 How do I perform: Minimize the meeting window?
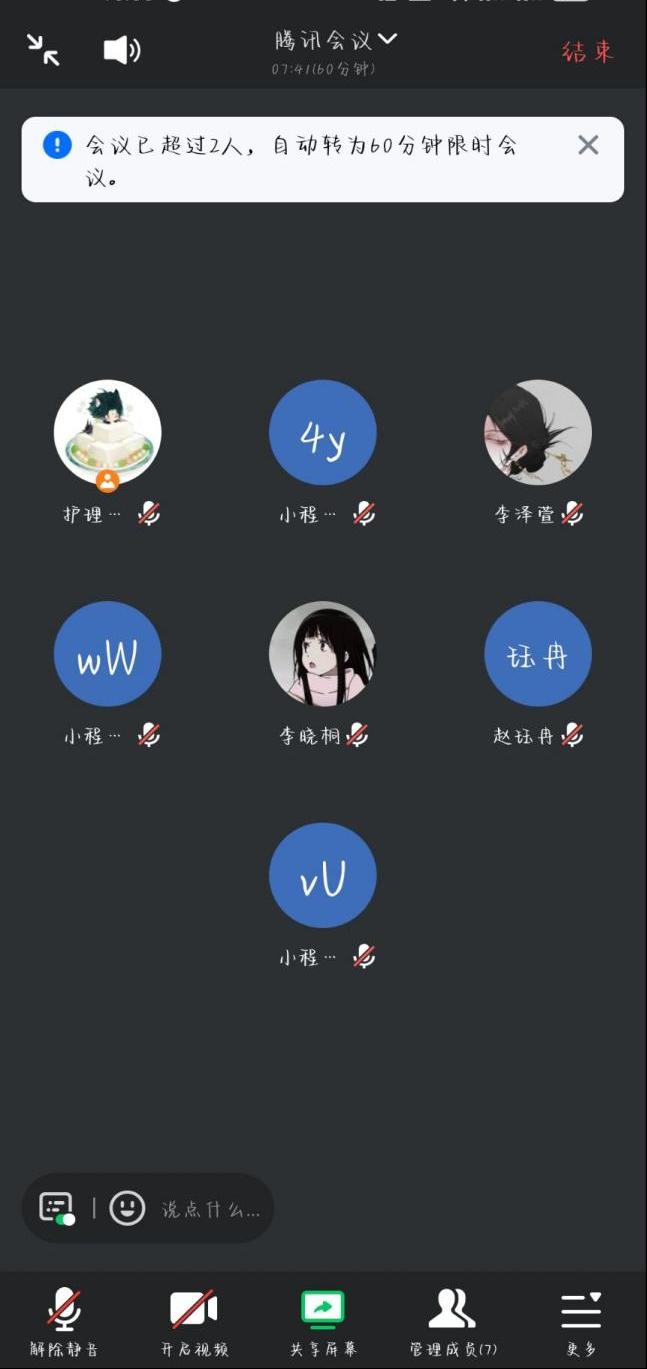click(43, 49)
